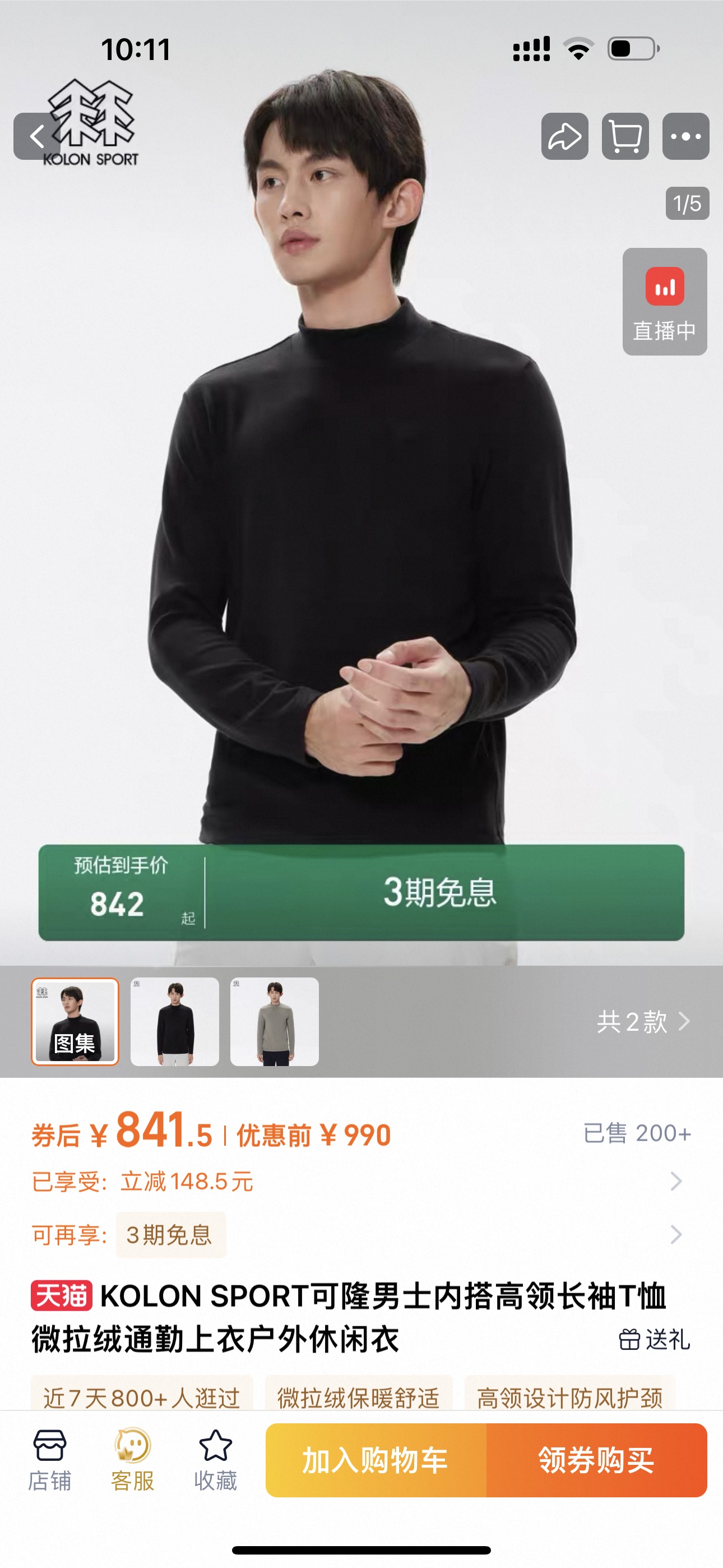Share this product

(x=564, y=136)
